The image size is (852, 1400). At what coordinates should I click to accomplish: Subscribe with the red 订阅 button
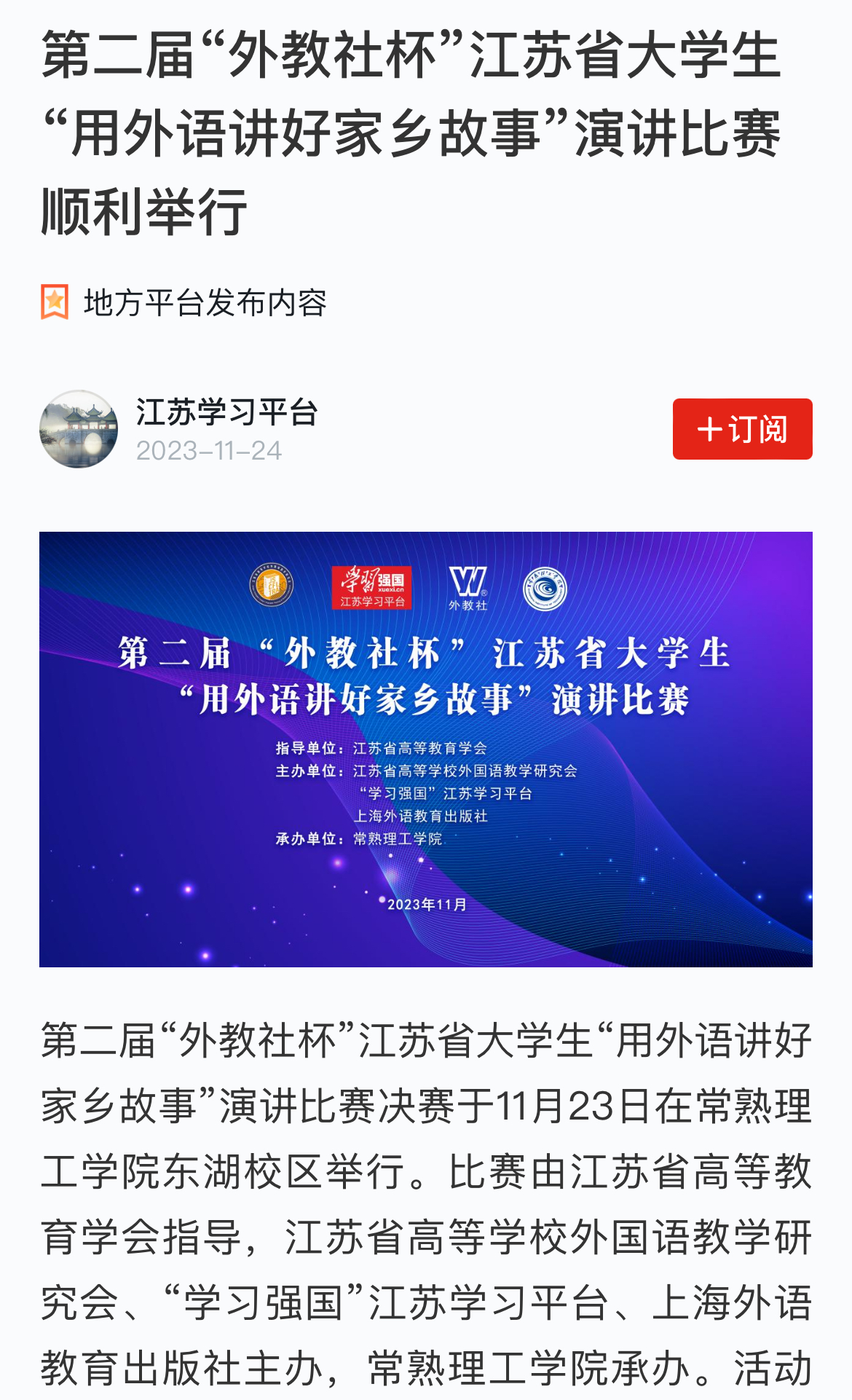click(742, 429)
